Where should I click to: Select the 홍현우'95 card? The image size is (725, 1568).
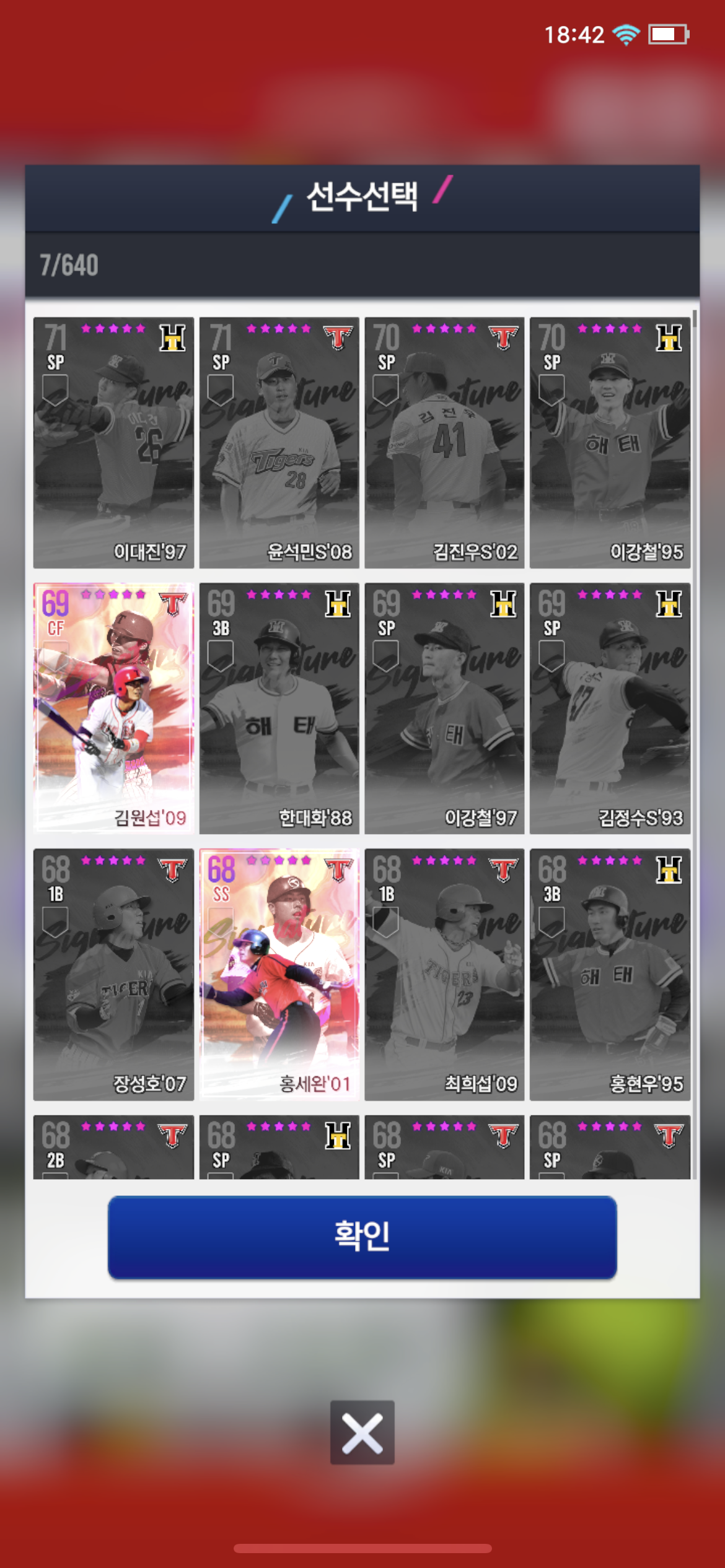tap(610, 974)
